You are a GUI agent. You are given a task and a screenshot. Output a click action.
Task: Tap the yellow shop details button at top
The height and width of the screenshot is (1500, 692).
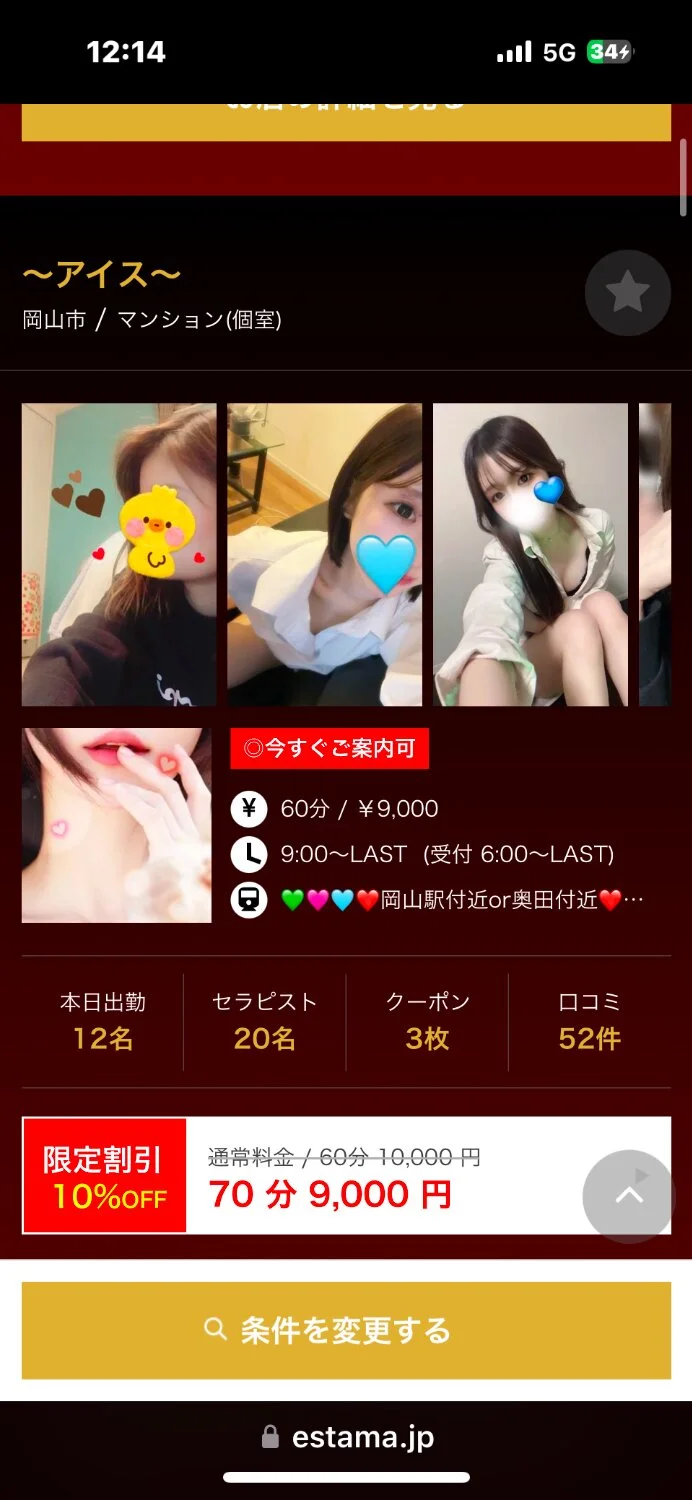click(x=346, y=121)
